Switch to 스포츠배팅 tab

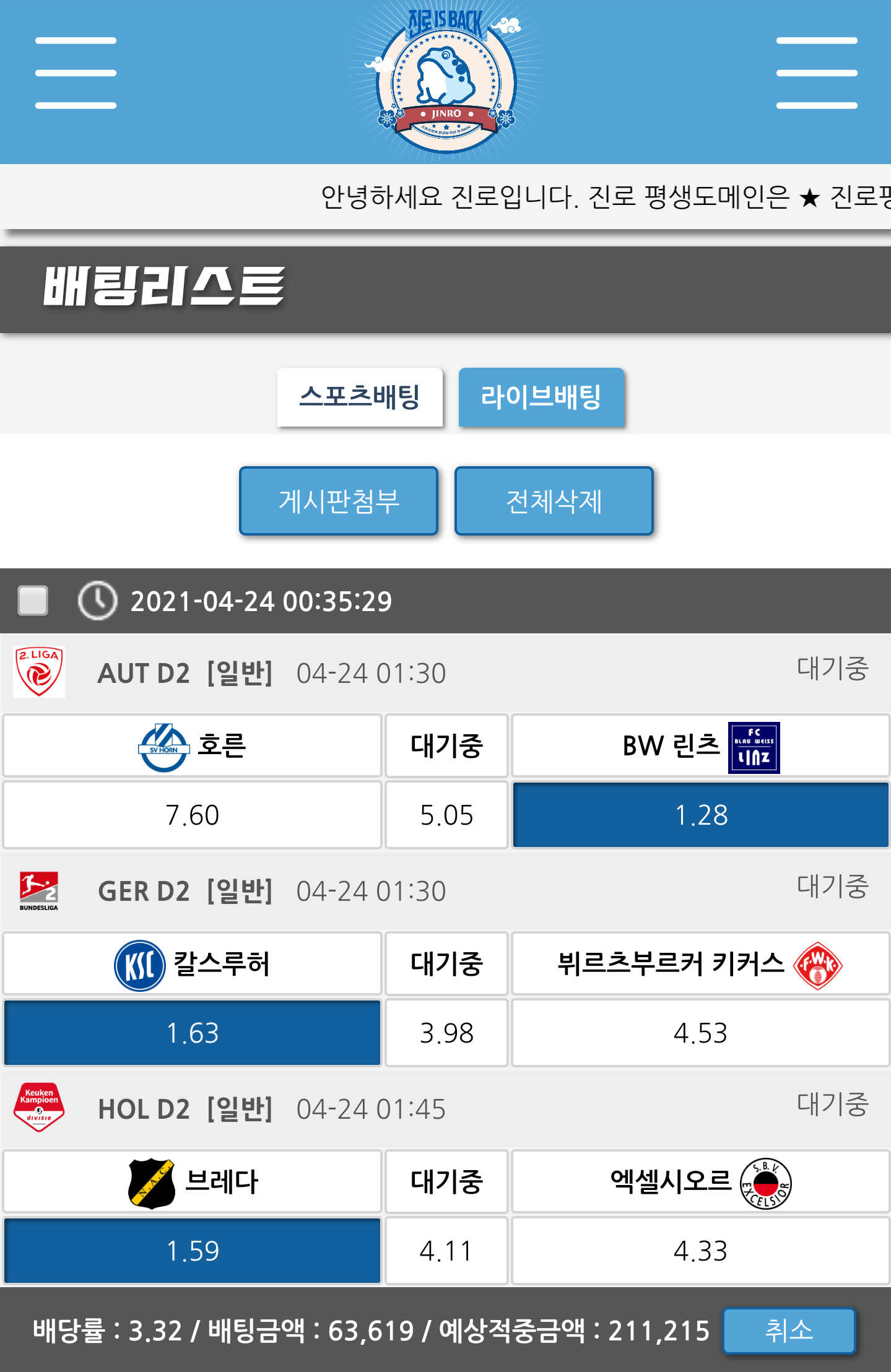click(x=360, y=397)
